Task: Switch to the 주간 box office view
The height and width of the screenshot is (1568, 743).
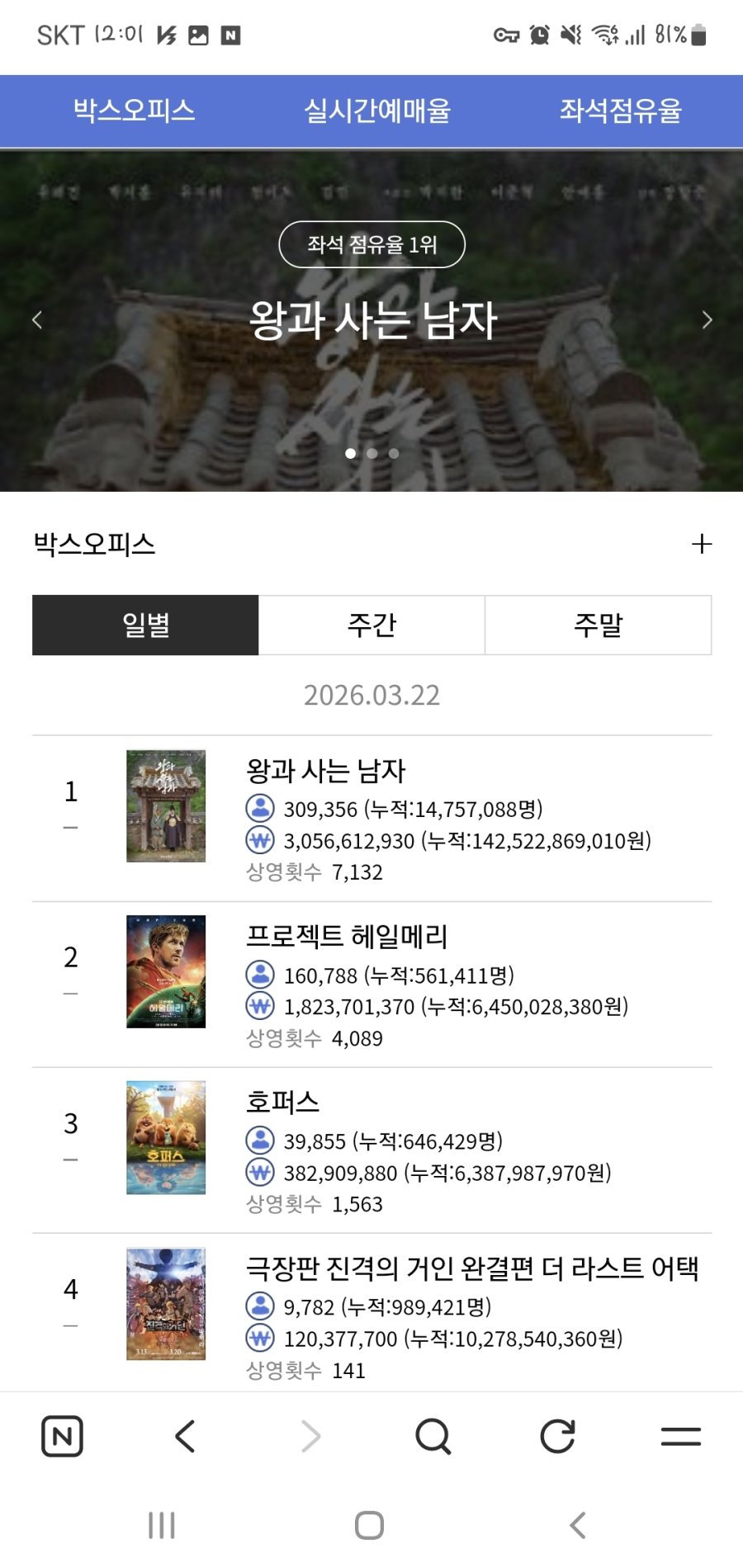Action: point(371,625)
